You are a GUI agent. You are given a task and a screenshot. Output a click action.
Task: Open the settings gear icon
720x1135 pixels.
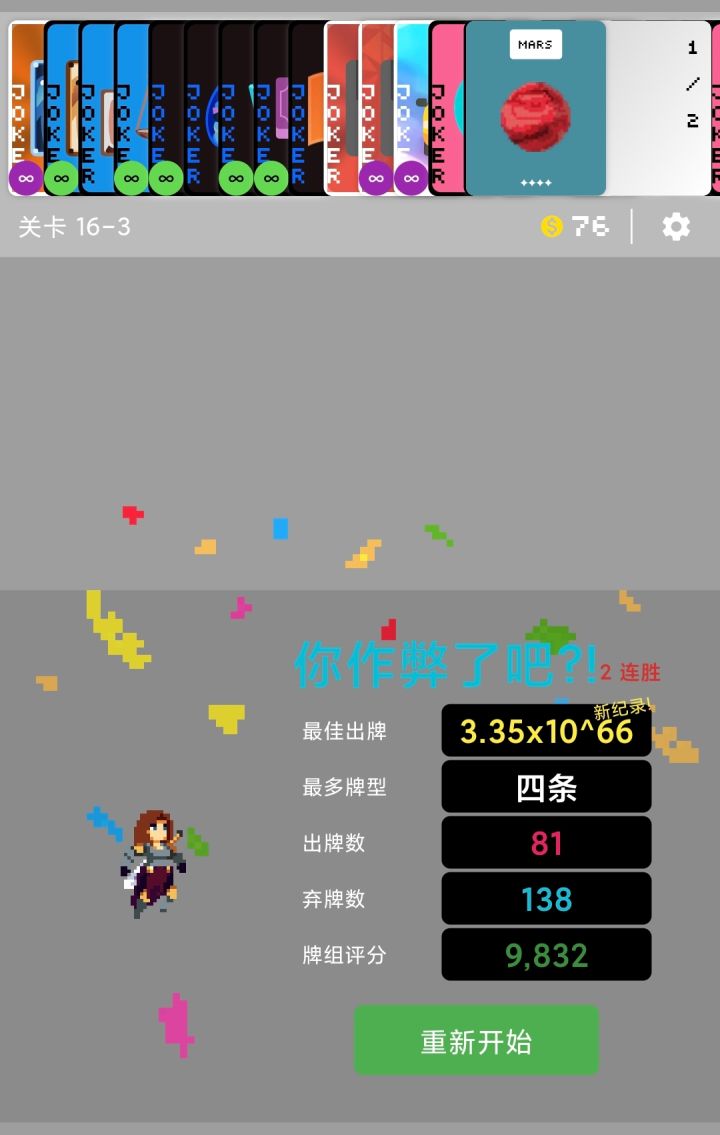point(676,227)
